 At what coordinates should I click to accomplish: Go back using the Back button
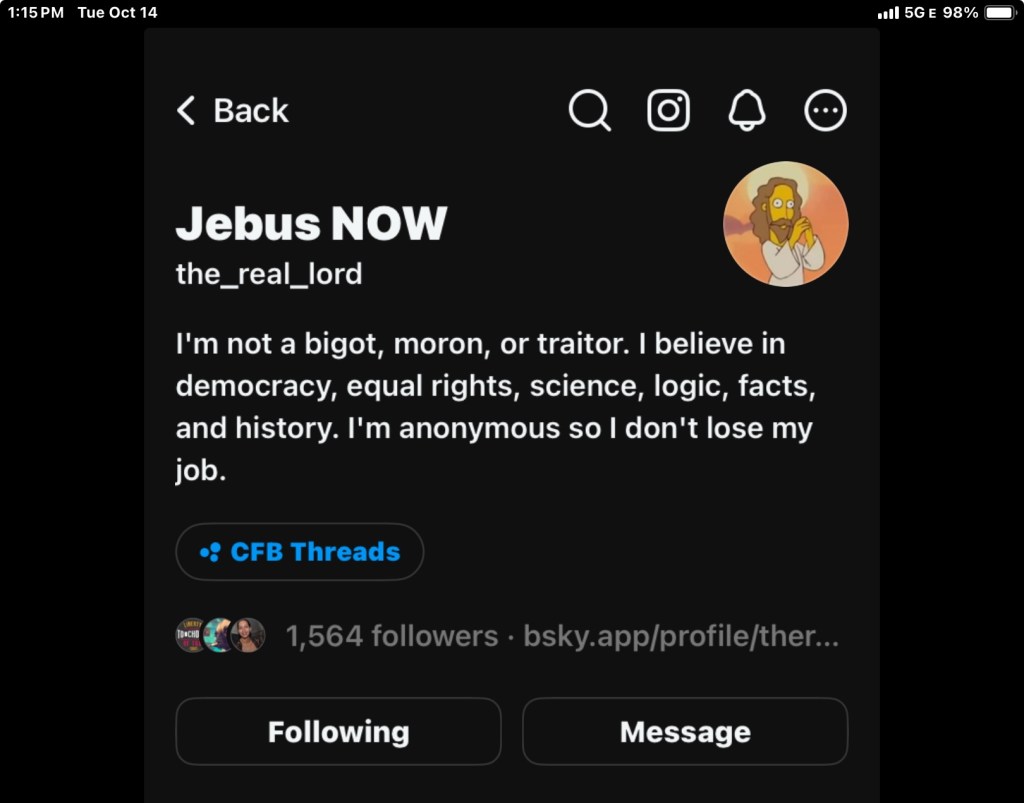[x=232, y=110]
